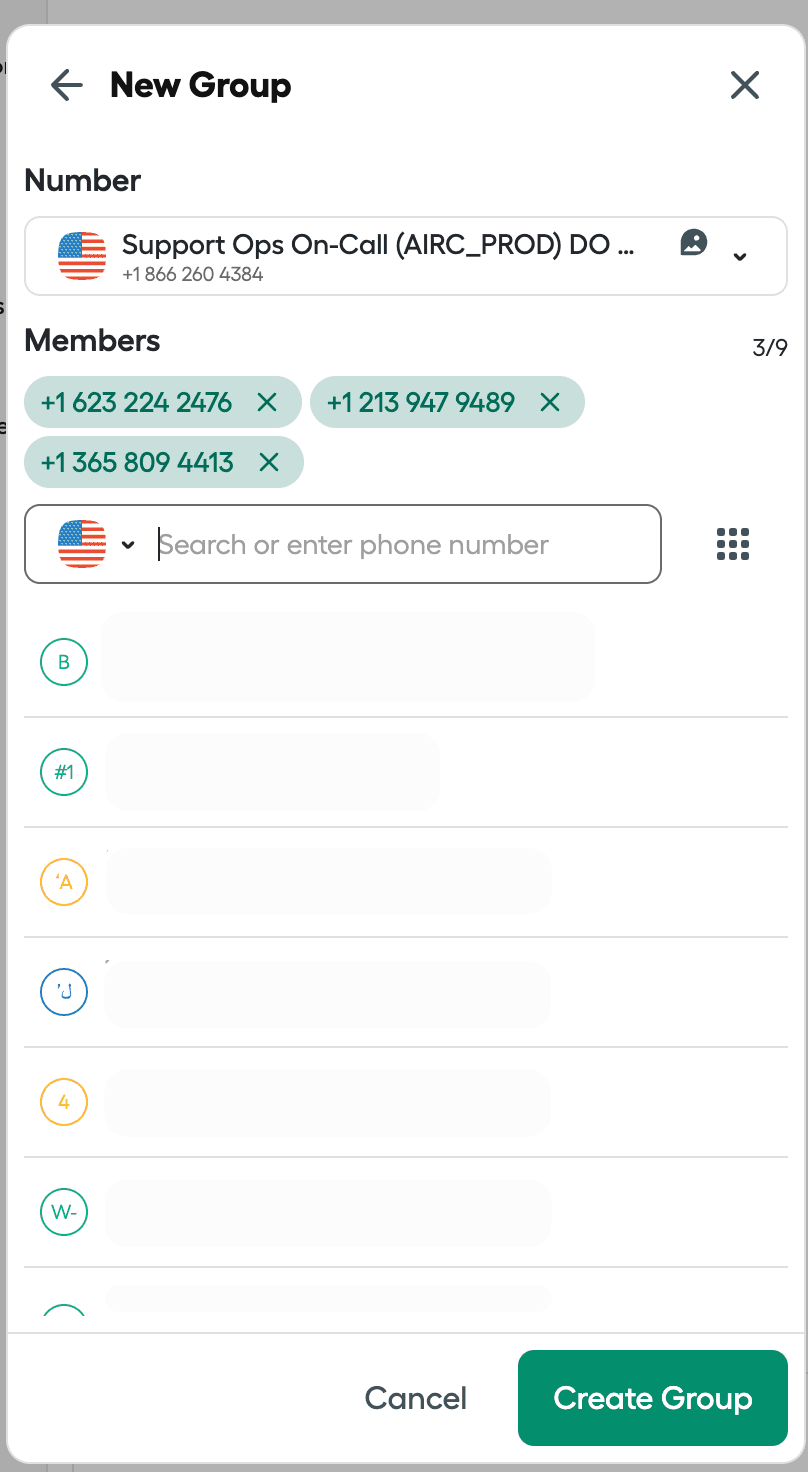Select the contact avatar labeled #1
The height and width of the screenshot is (1472, 808).
click(63, 771)
